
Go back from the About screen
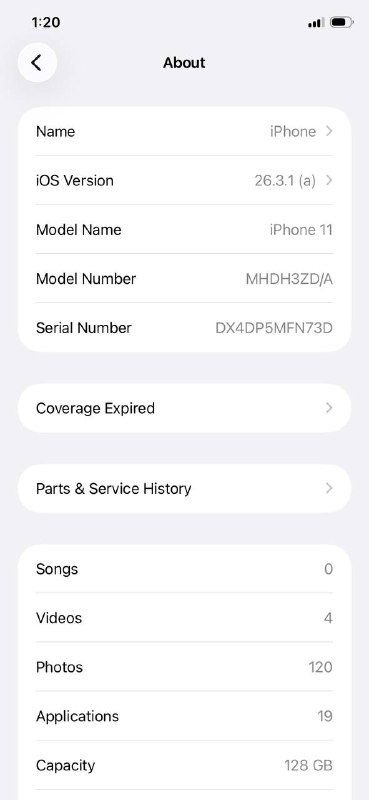coord(37,63)
